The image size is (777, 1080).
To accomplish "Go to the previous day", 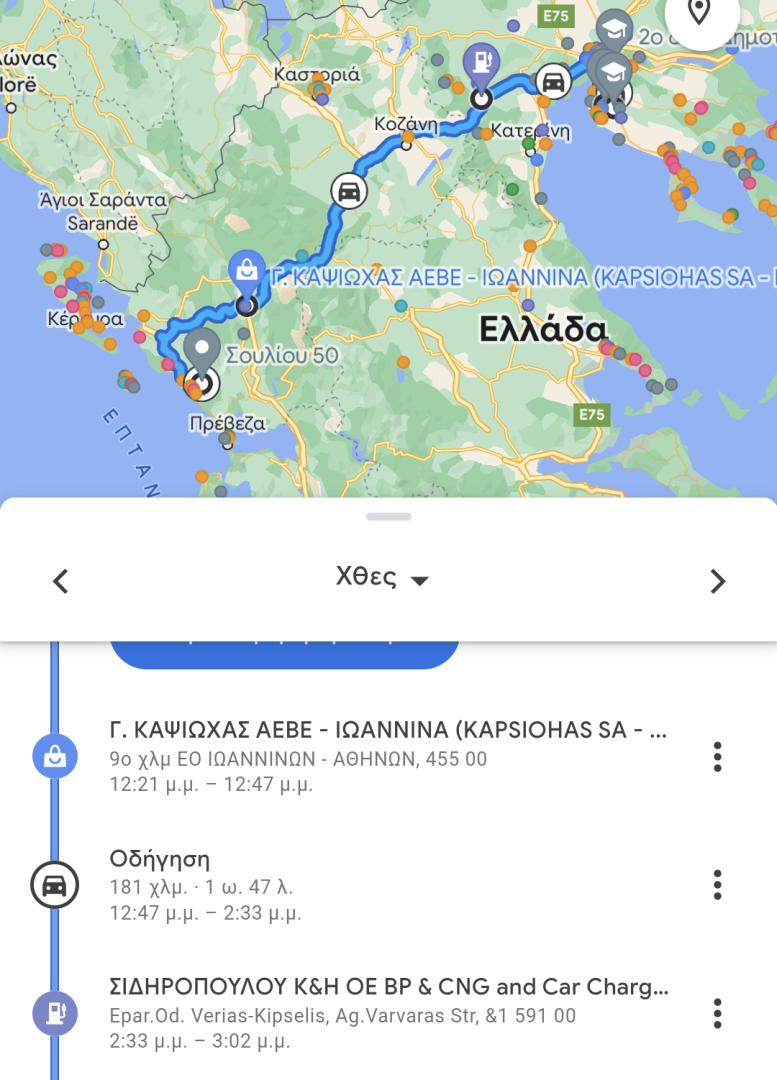I will pos(61,581).
